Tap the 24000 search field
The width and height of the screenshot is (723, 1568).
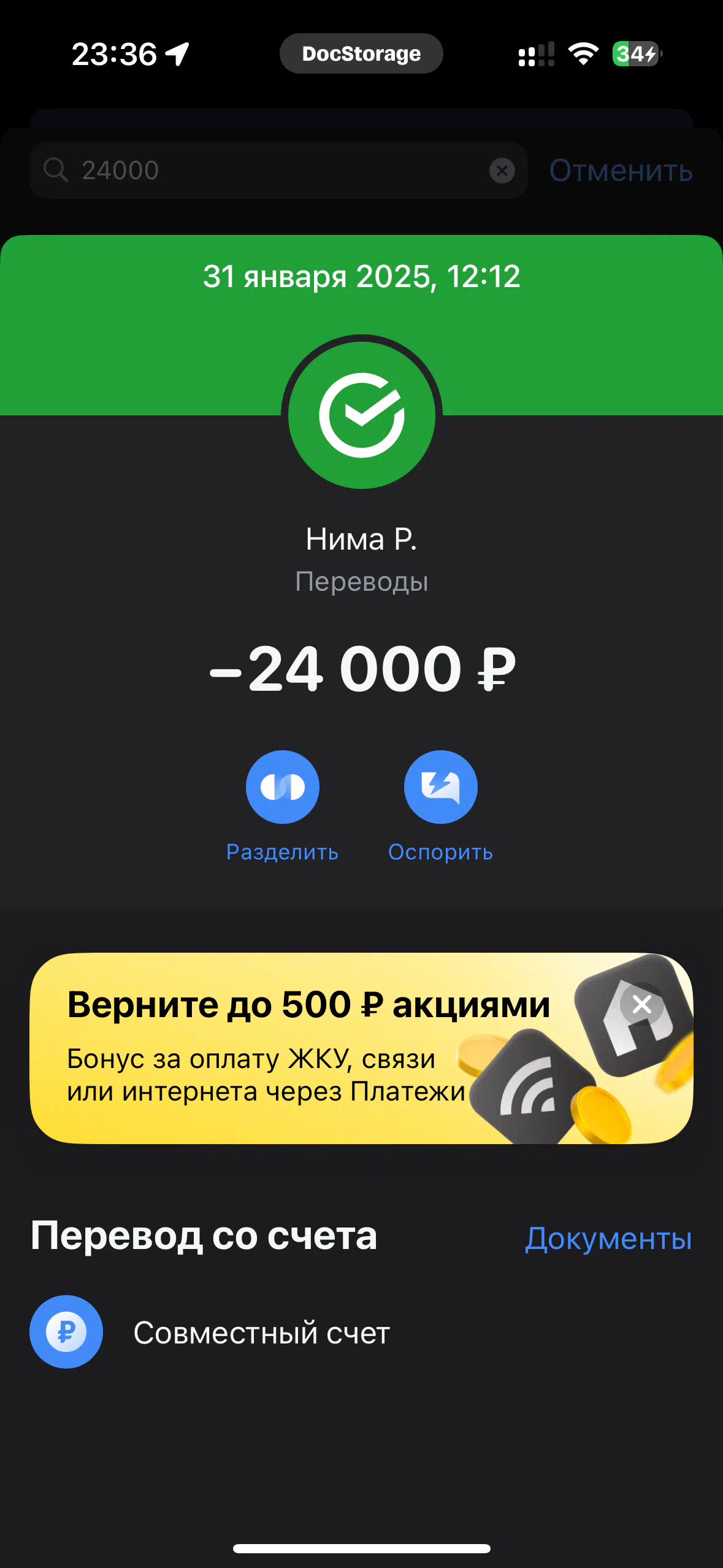[278, 170]
